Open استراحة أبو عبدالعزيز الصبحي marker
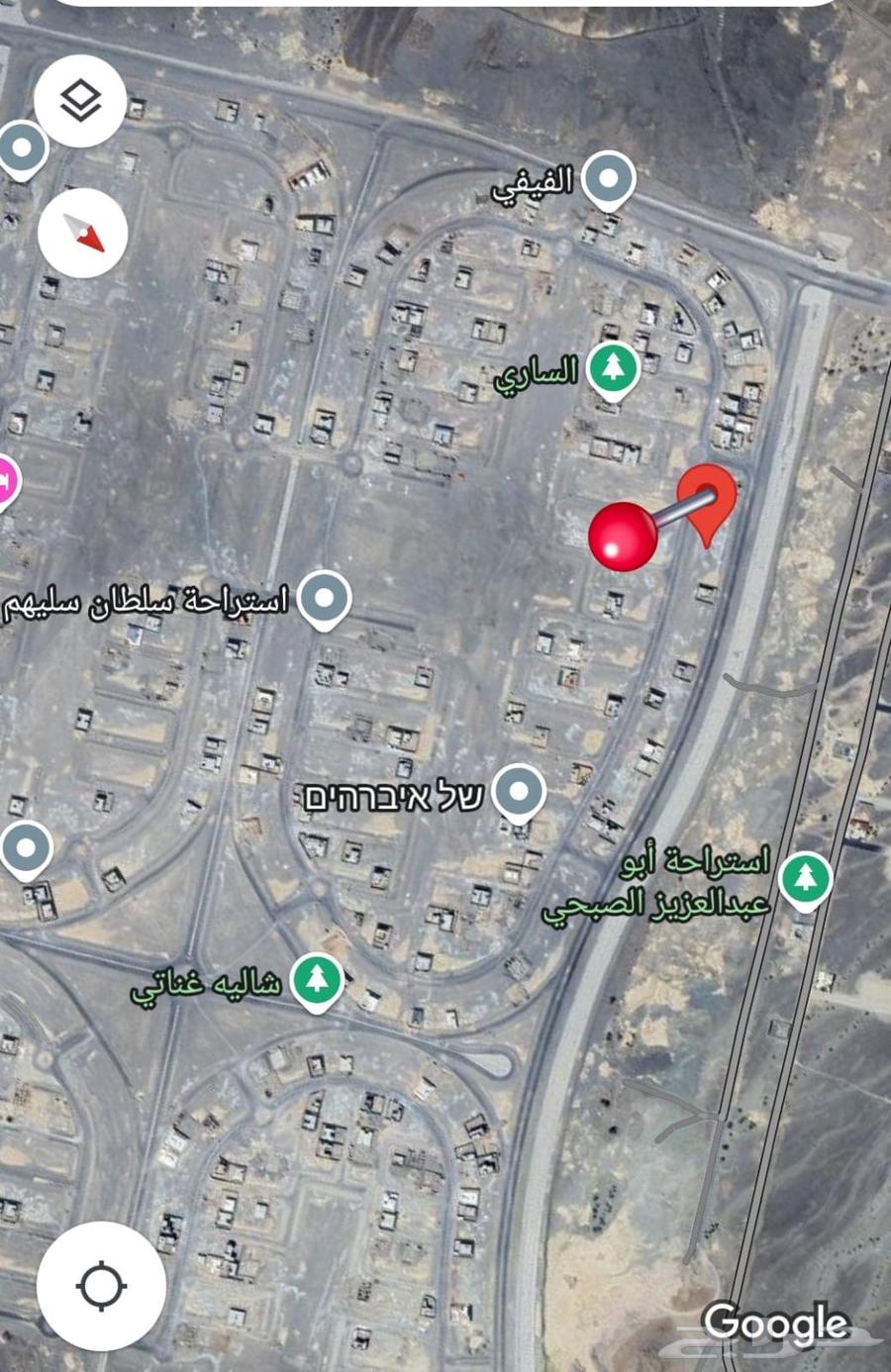 806,877
